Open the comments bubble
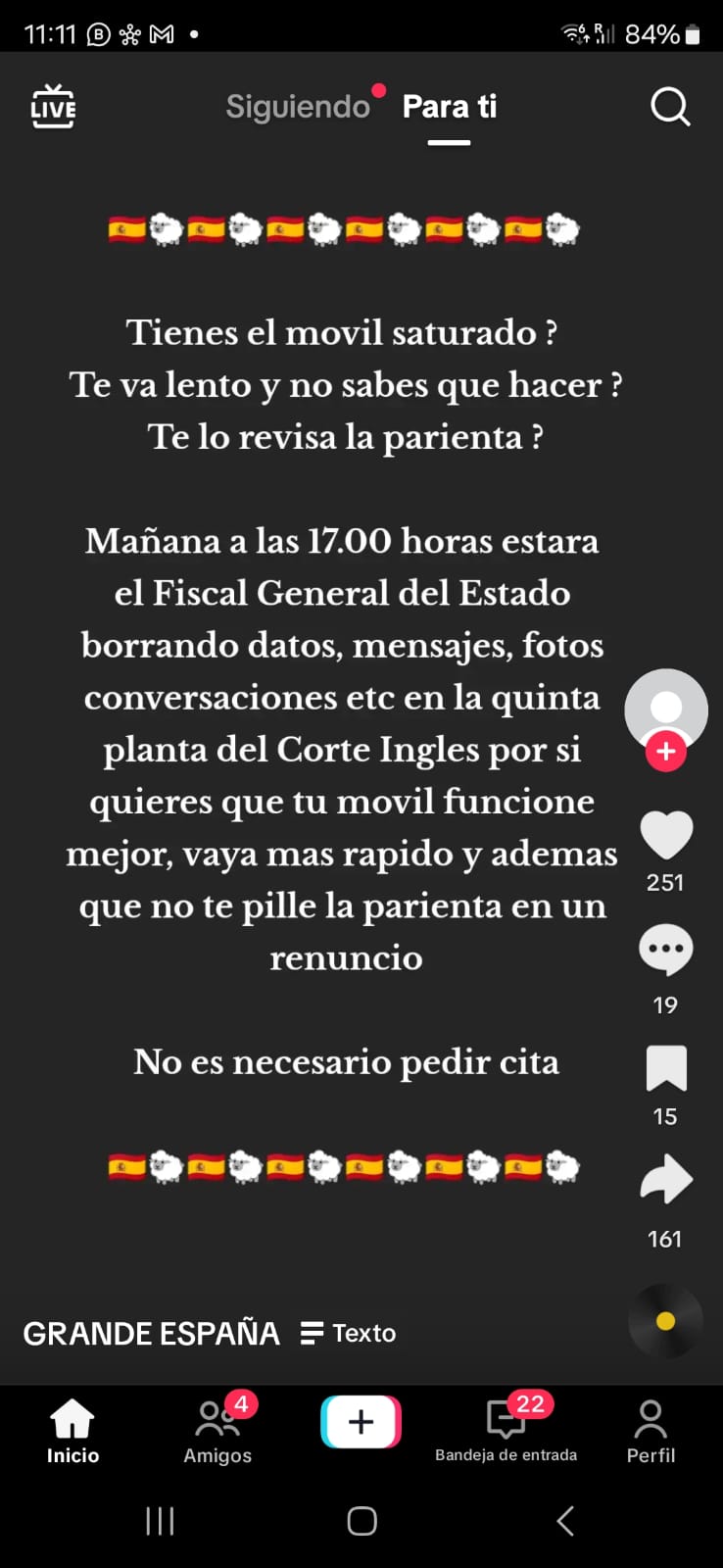Image resolution: width=723 pixels, height=1568 pixels. coord(666,949)
